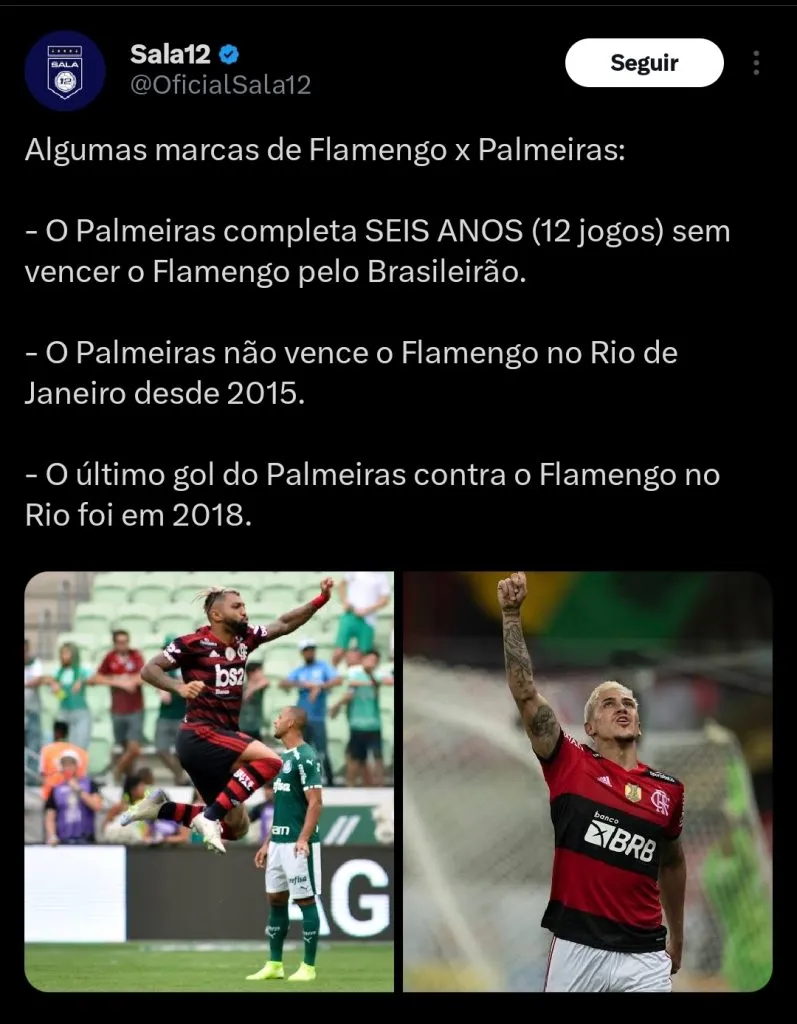797x1024 pixels.
Task: Open the photo of the player raising fist
Action: pos(588,781)
